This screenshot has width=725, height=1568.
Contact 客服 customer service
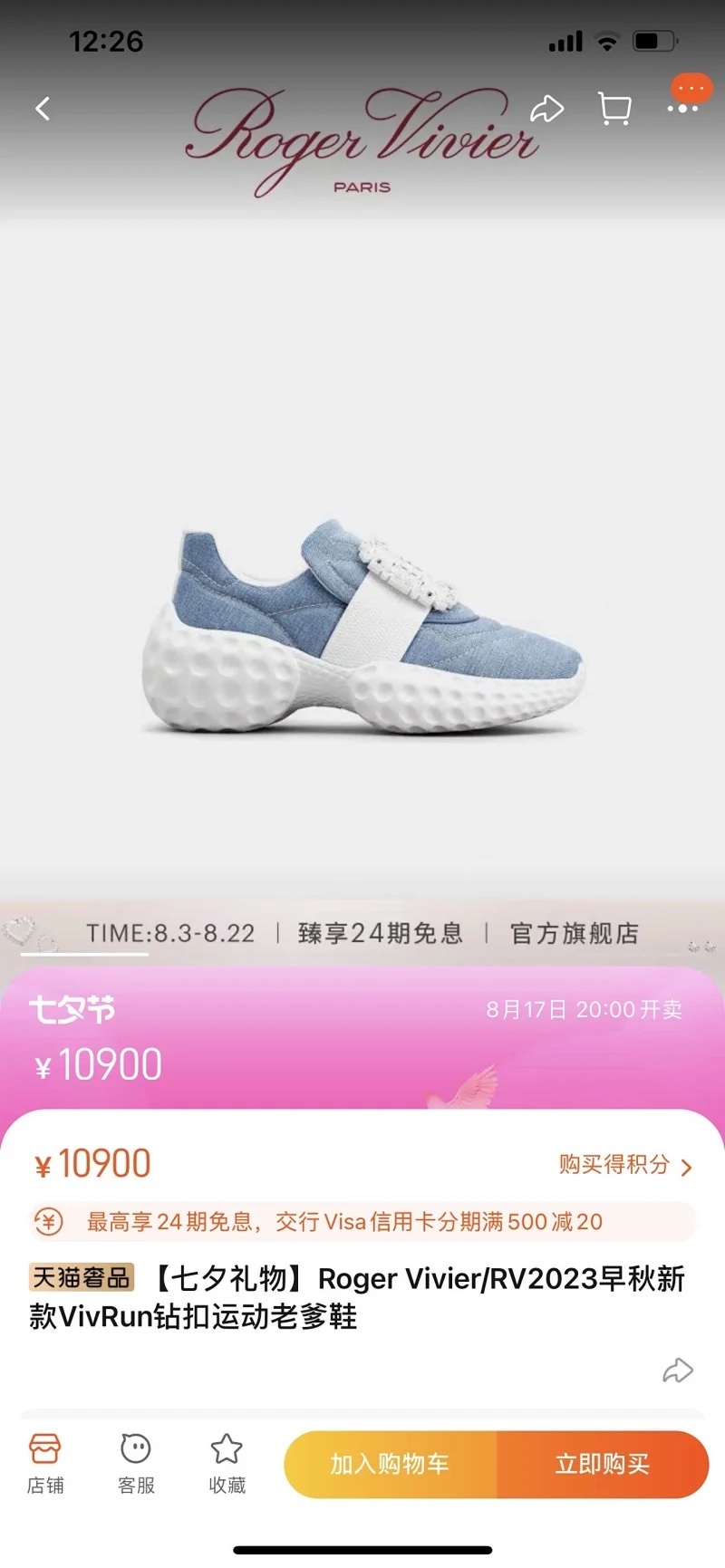136,1463
